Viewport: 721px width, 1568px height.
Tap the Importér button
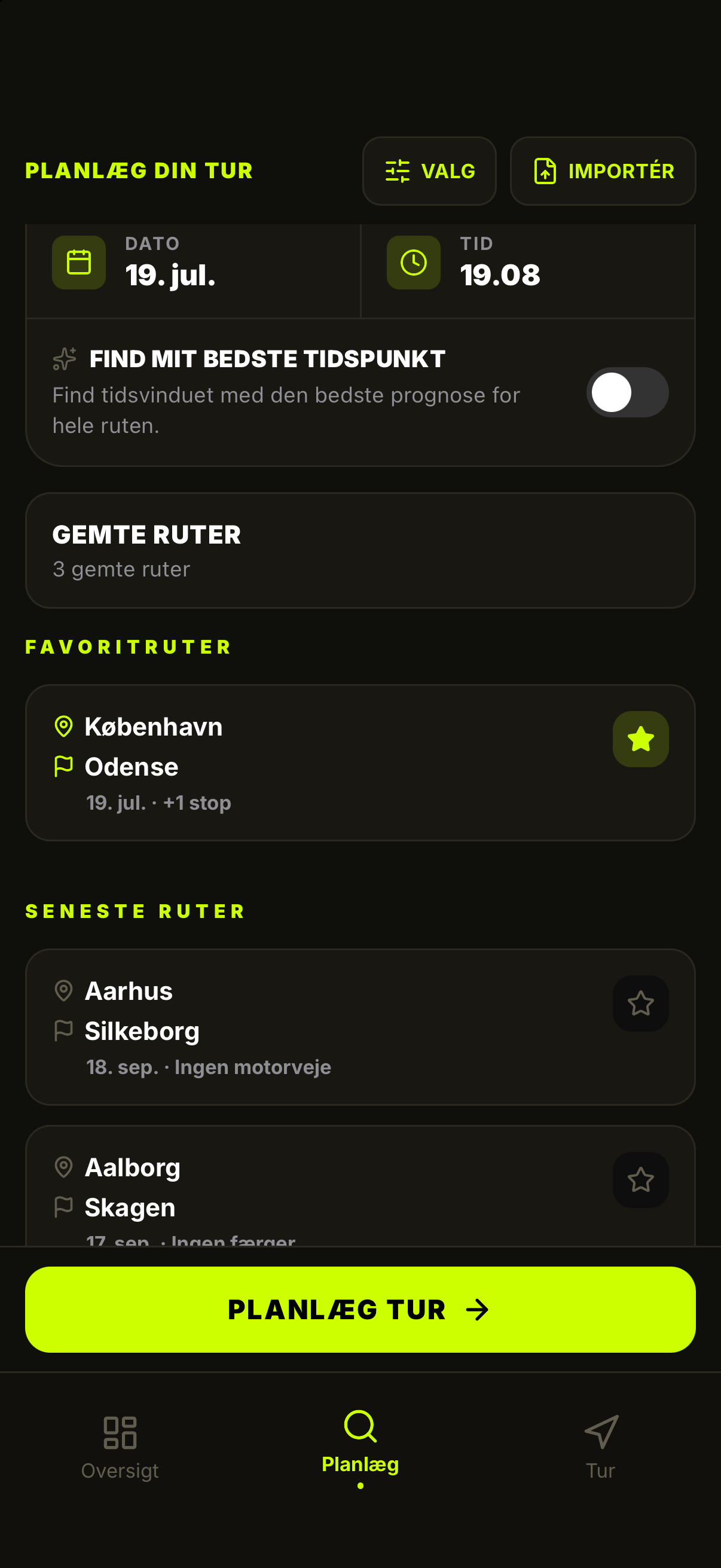(603, 171)
